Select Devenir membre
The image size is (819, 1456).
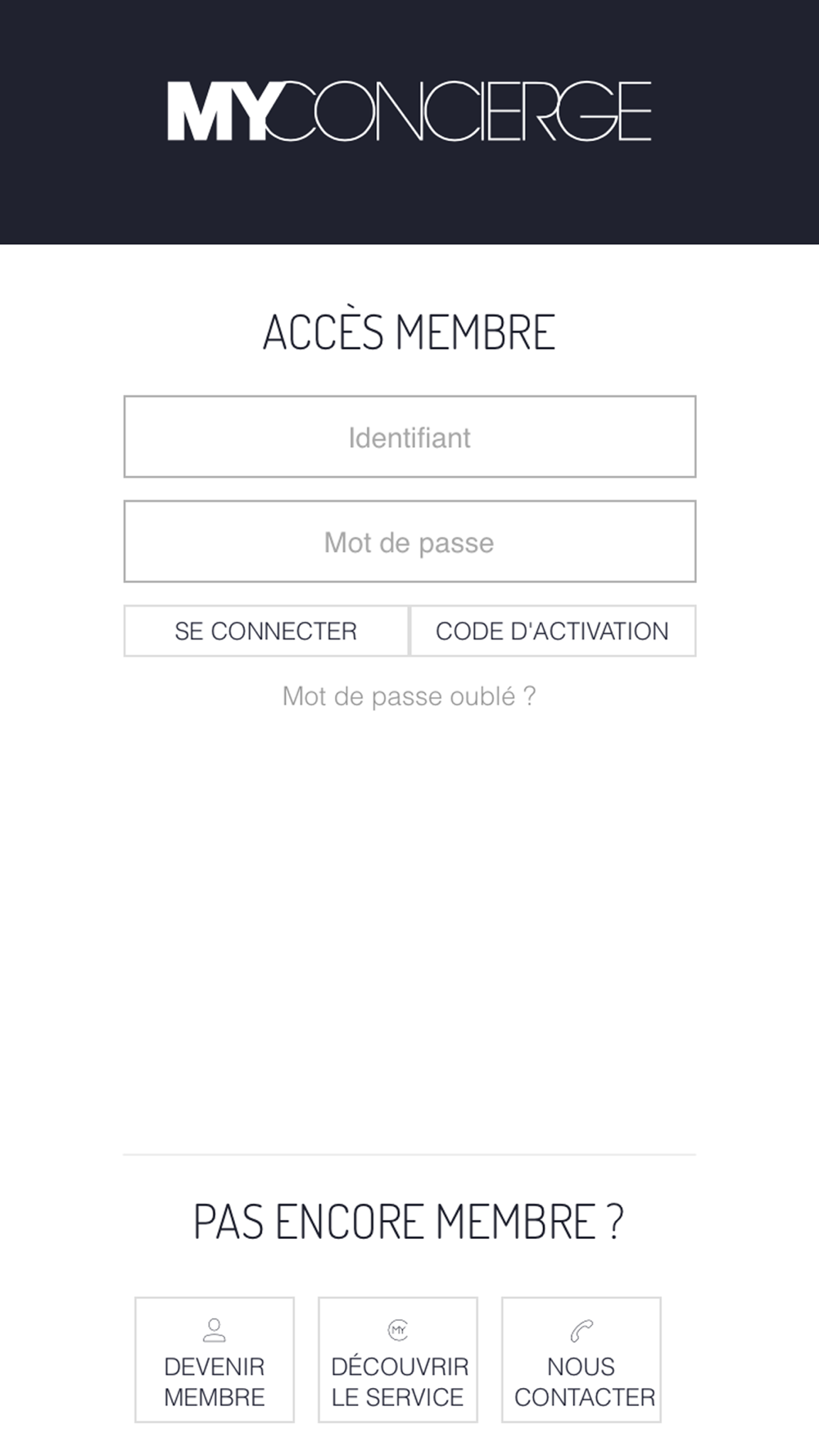tap(215, 1359)
